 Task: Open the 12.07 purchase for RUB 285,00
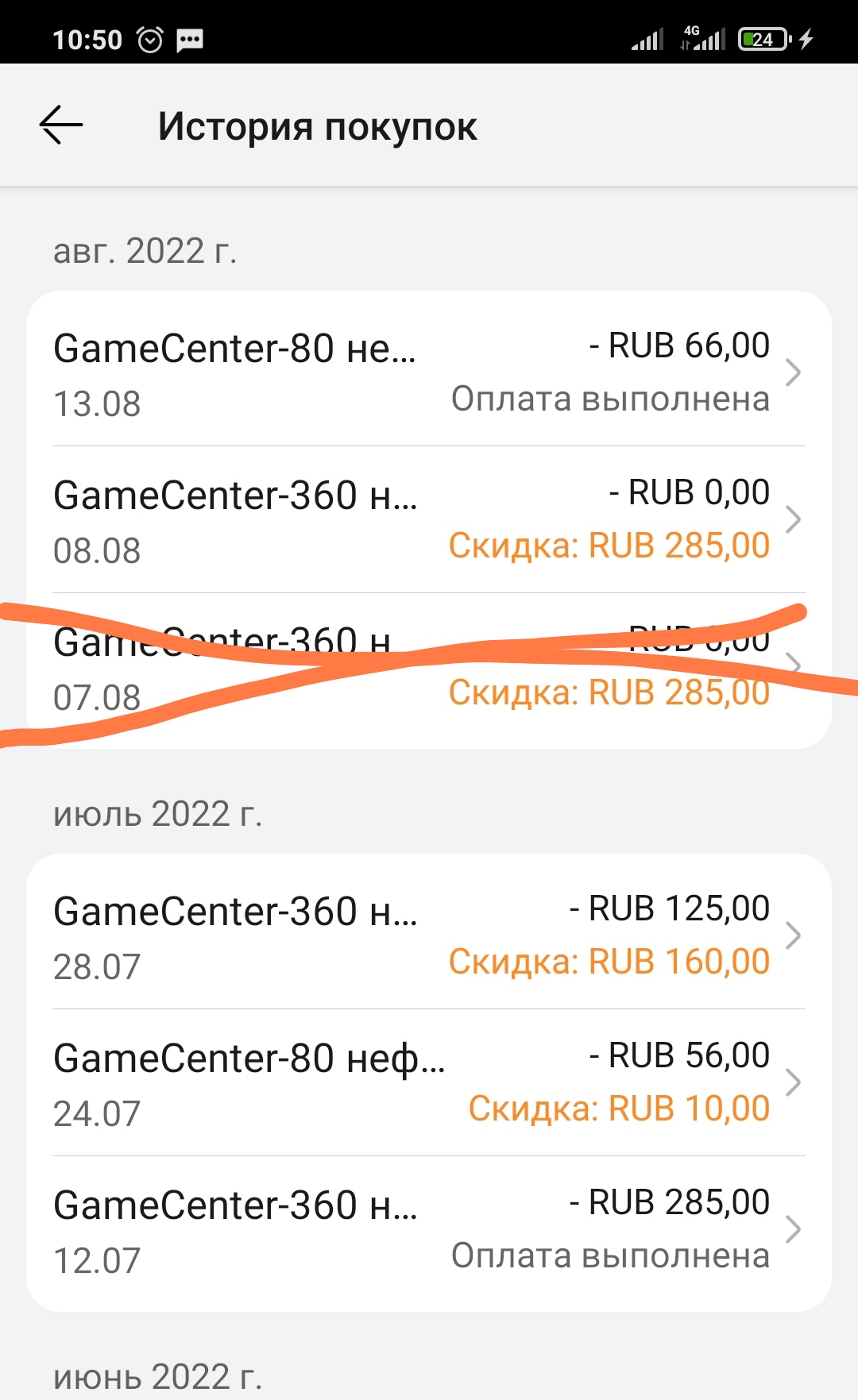(429, 1229)
